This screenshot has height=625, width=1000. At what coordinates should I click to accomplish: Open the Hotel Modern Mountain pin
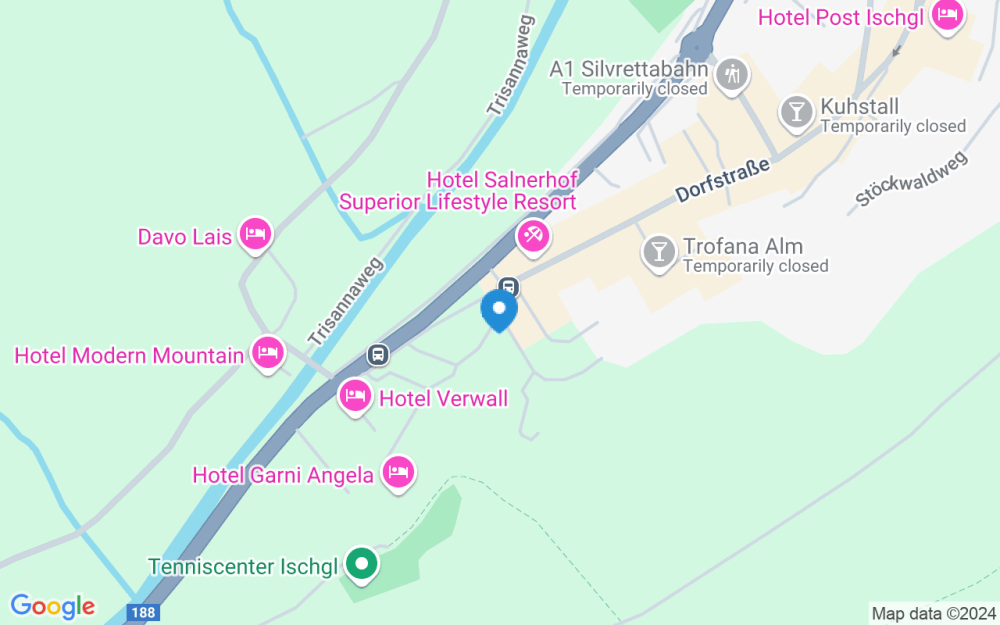click(x=267, y=353)
